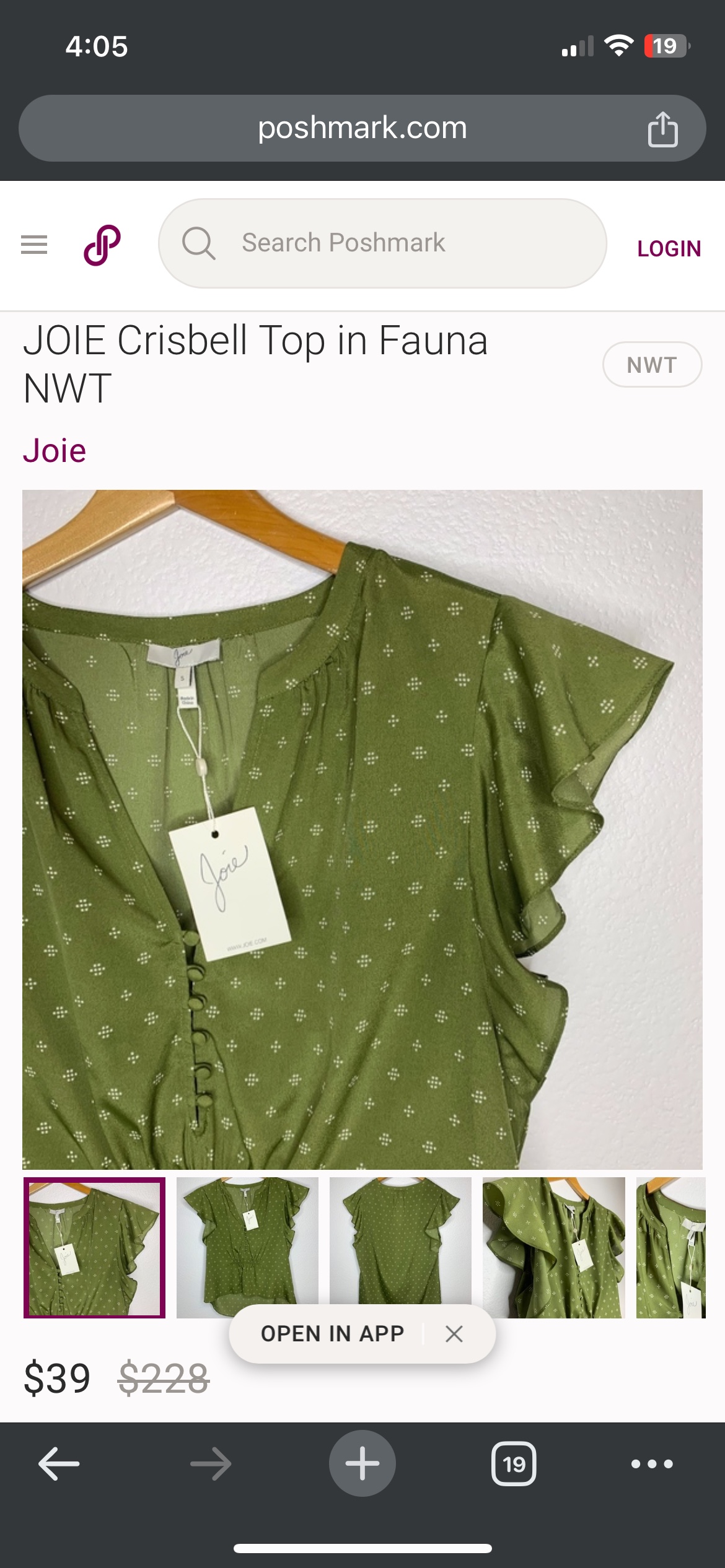Screen dimensions: 725x1568
Task: Dismiss the Open in App banner
Action: (454, 1333)
